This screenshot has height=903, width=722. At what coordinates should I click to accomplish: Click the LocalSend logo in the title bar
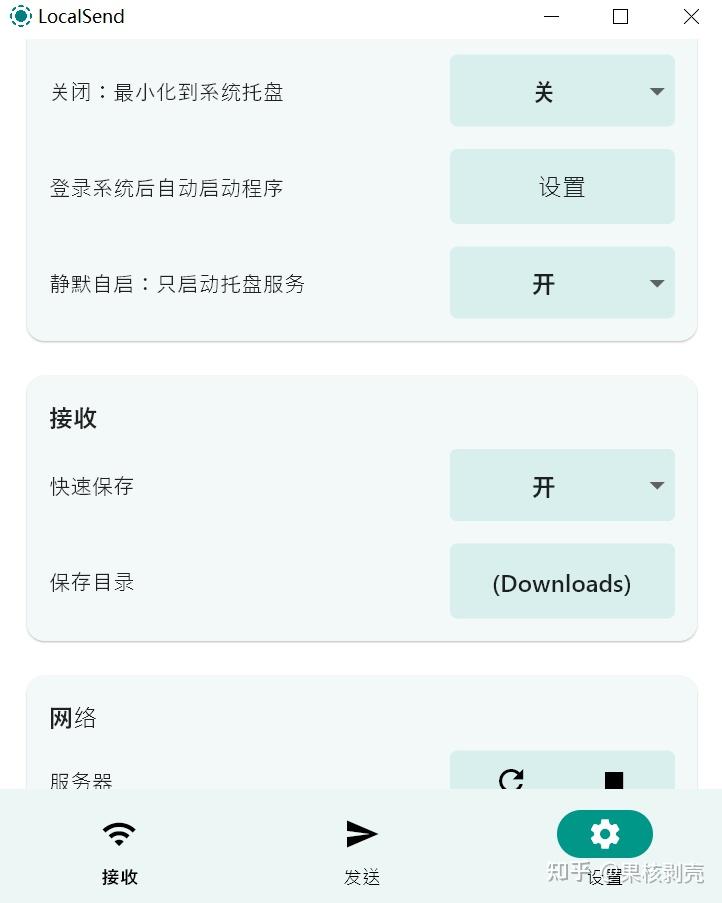(19, 16)
